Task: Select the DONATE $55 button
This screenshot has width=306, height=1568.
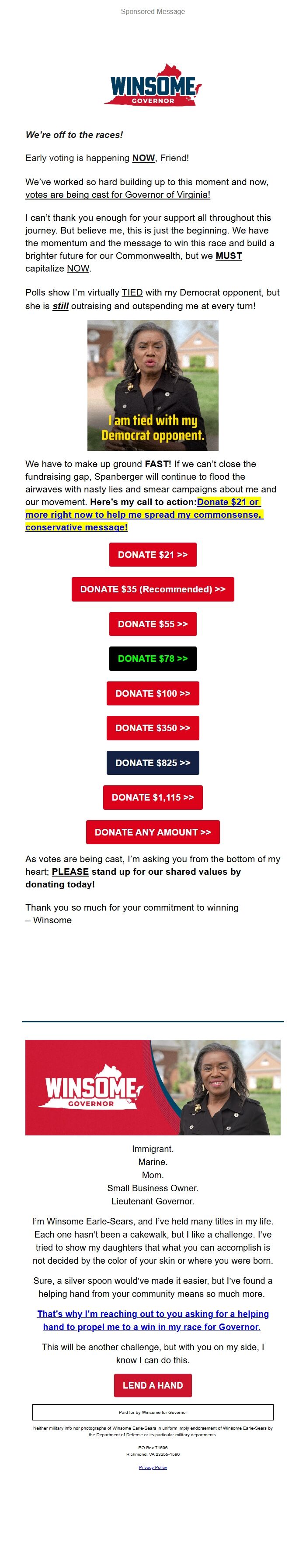Action: point(153,624)
